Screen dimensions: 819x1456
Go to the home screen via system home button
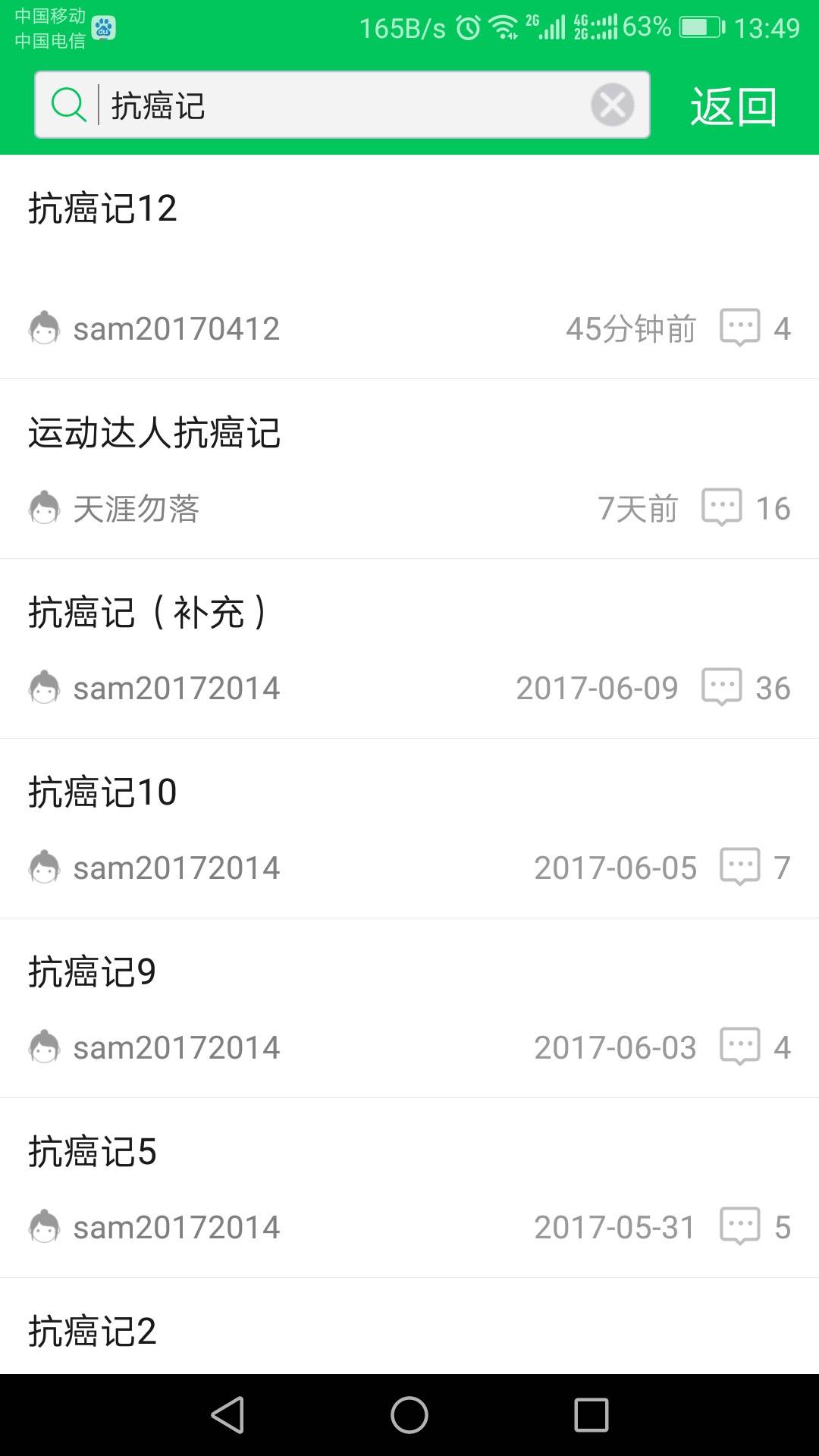point(409,1415)
